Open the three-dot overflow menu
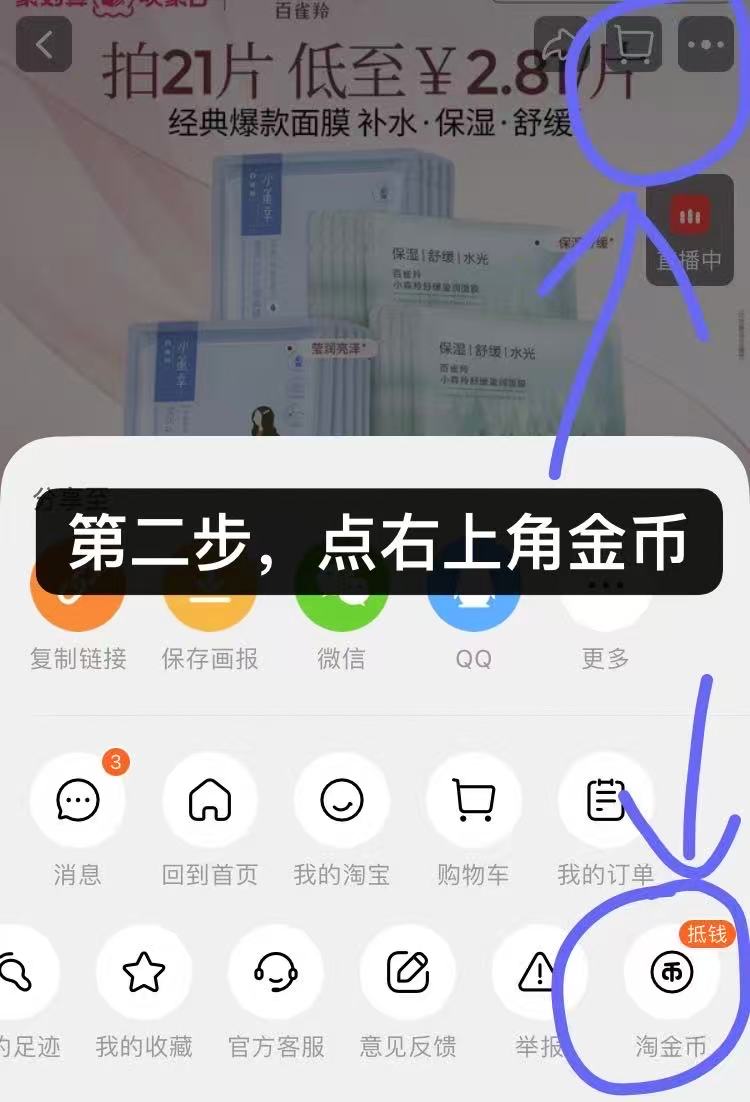The height and width of the screenshot is (1102, 750). tap(706, 45)
